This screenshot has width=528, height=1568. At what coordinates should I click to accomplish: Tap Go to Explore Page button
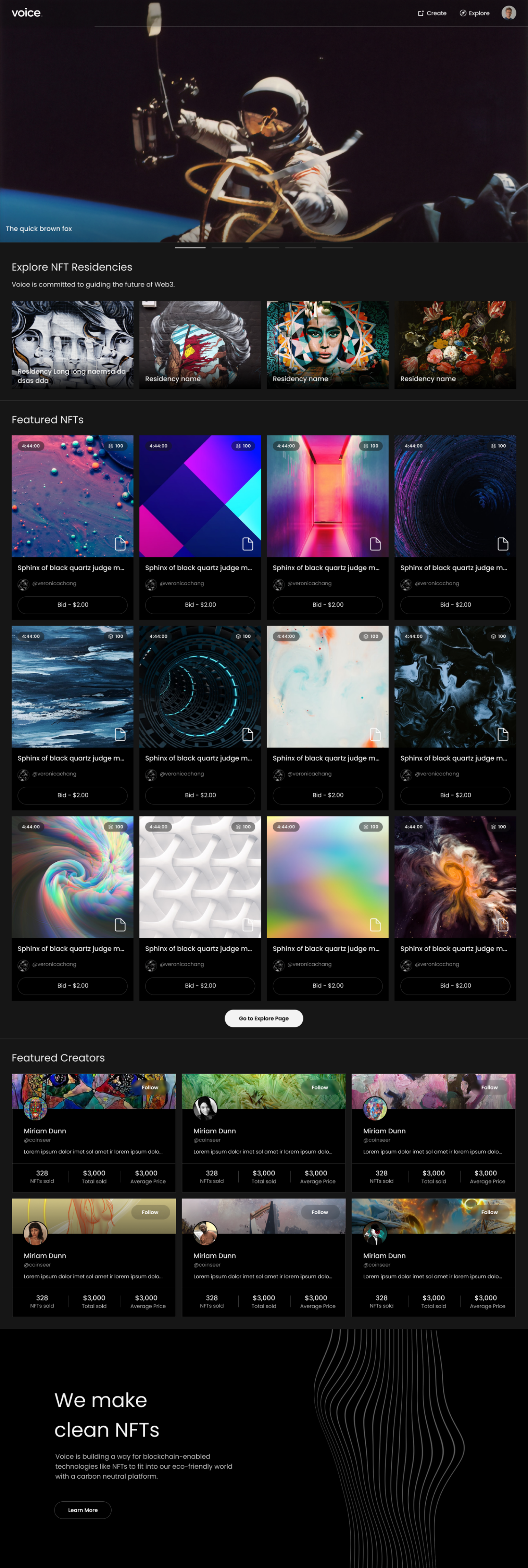tap(263, 1018)
